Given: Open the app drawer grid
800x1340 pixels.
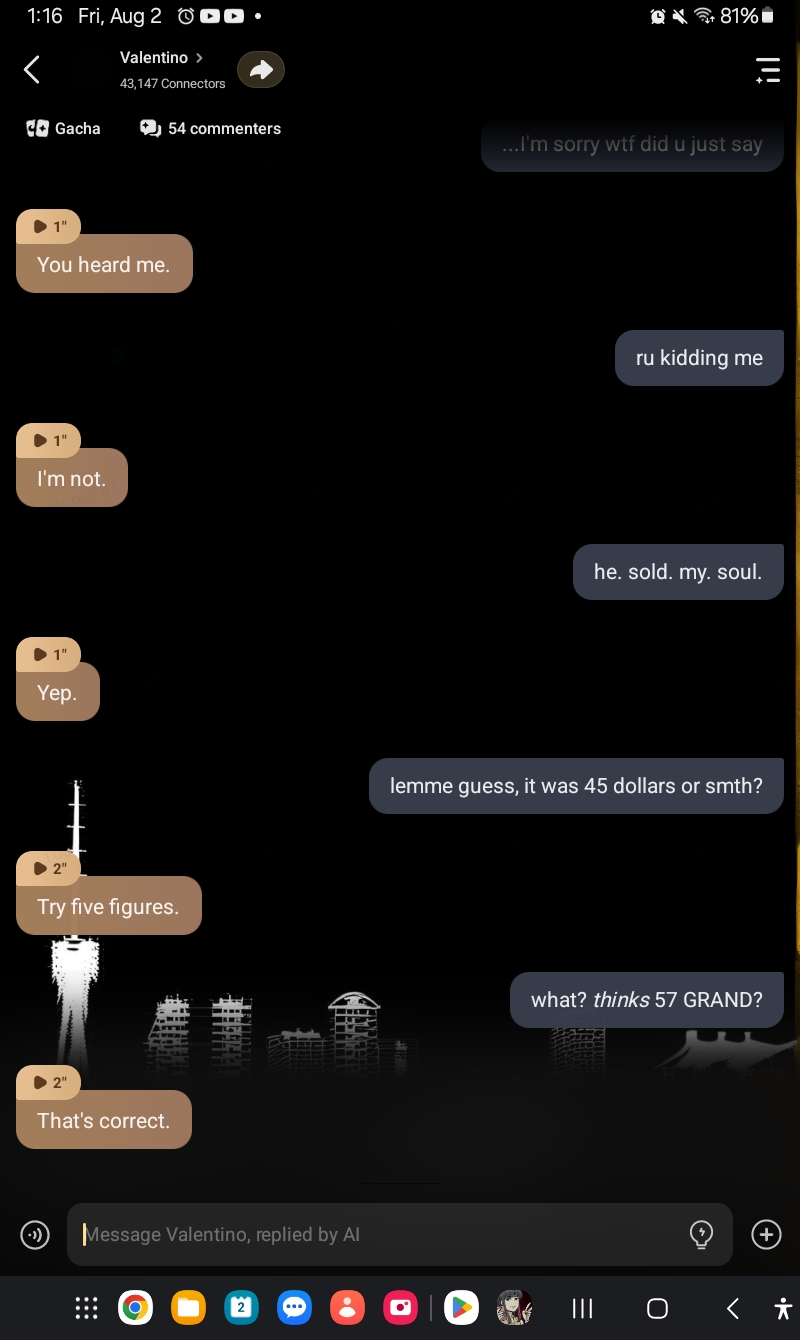Looking at the screenshot, I should click(x=87, y=1307).
